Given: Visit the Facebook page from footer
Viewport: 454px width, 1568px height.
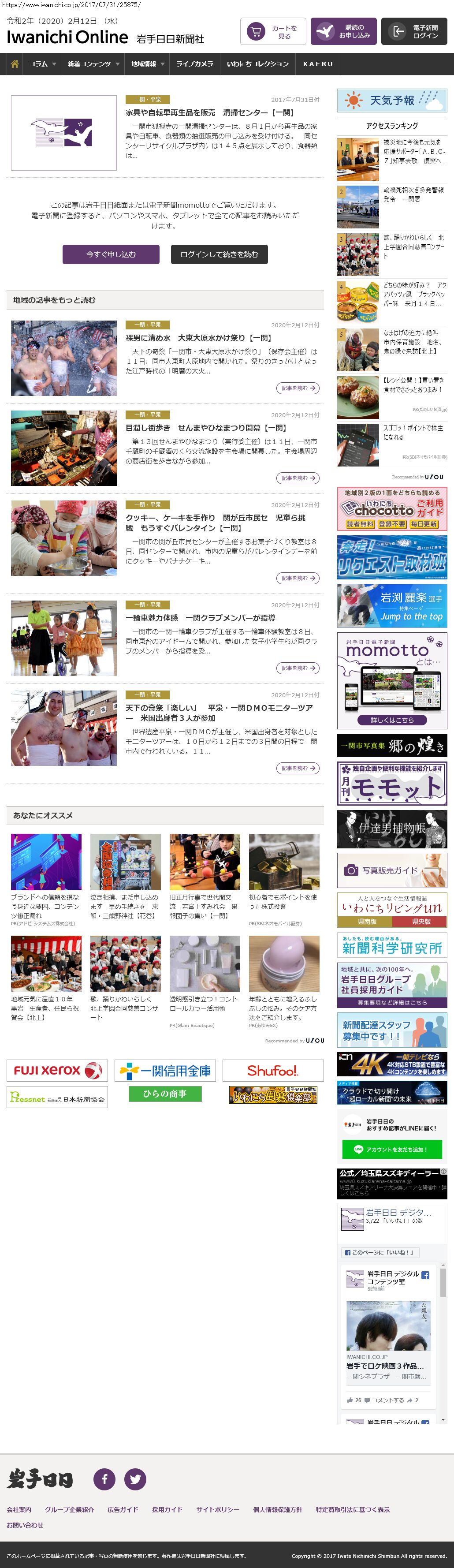Looking at the screenshot, I should pos(104,1478).
